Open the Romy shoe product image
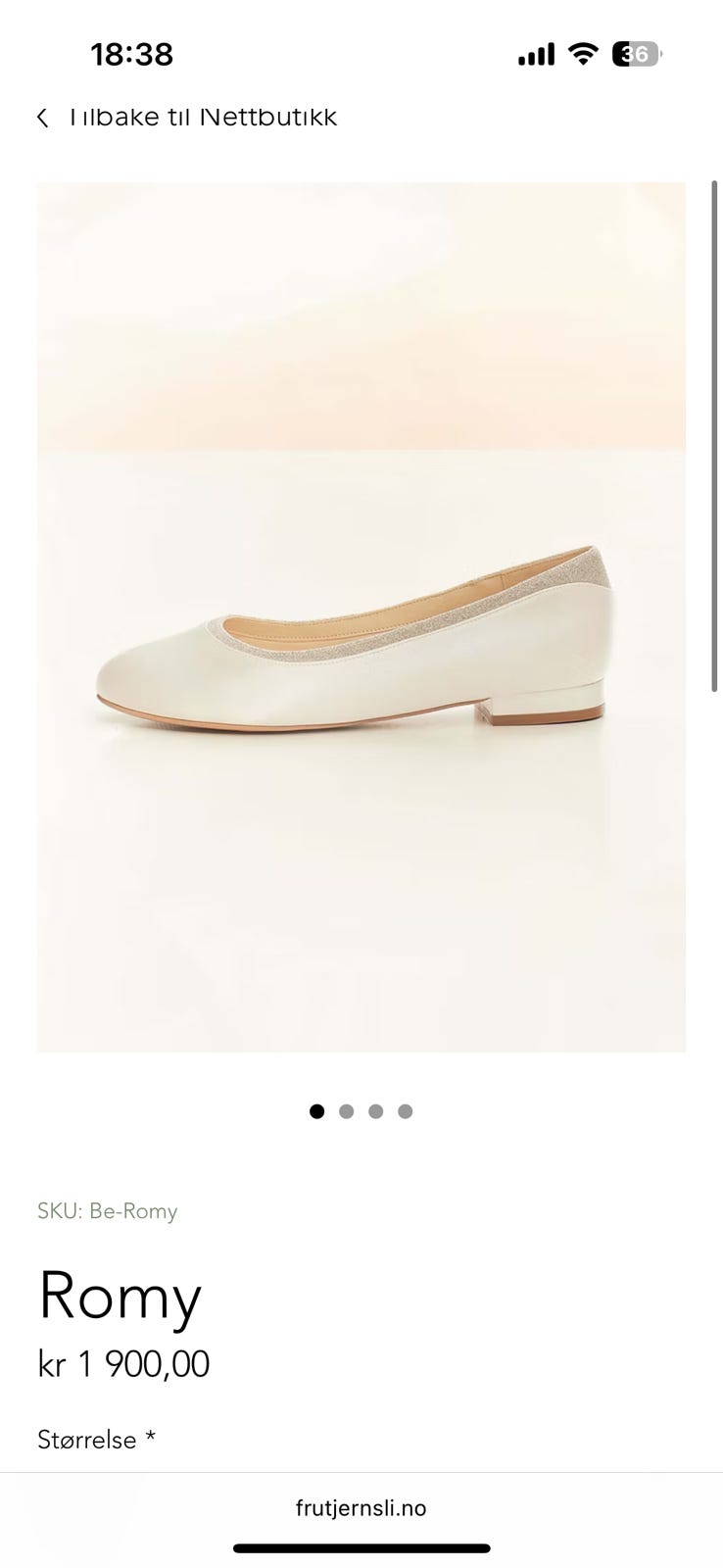 tap(361, 617)
